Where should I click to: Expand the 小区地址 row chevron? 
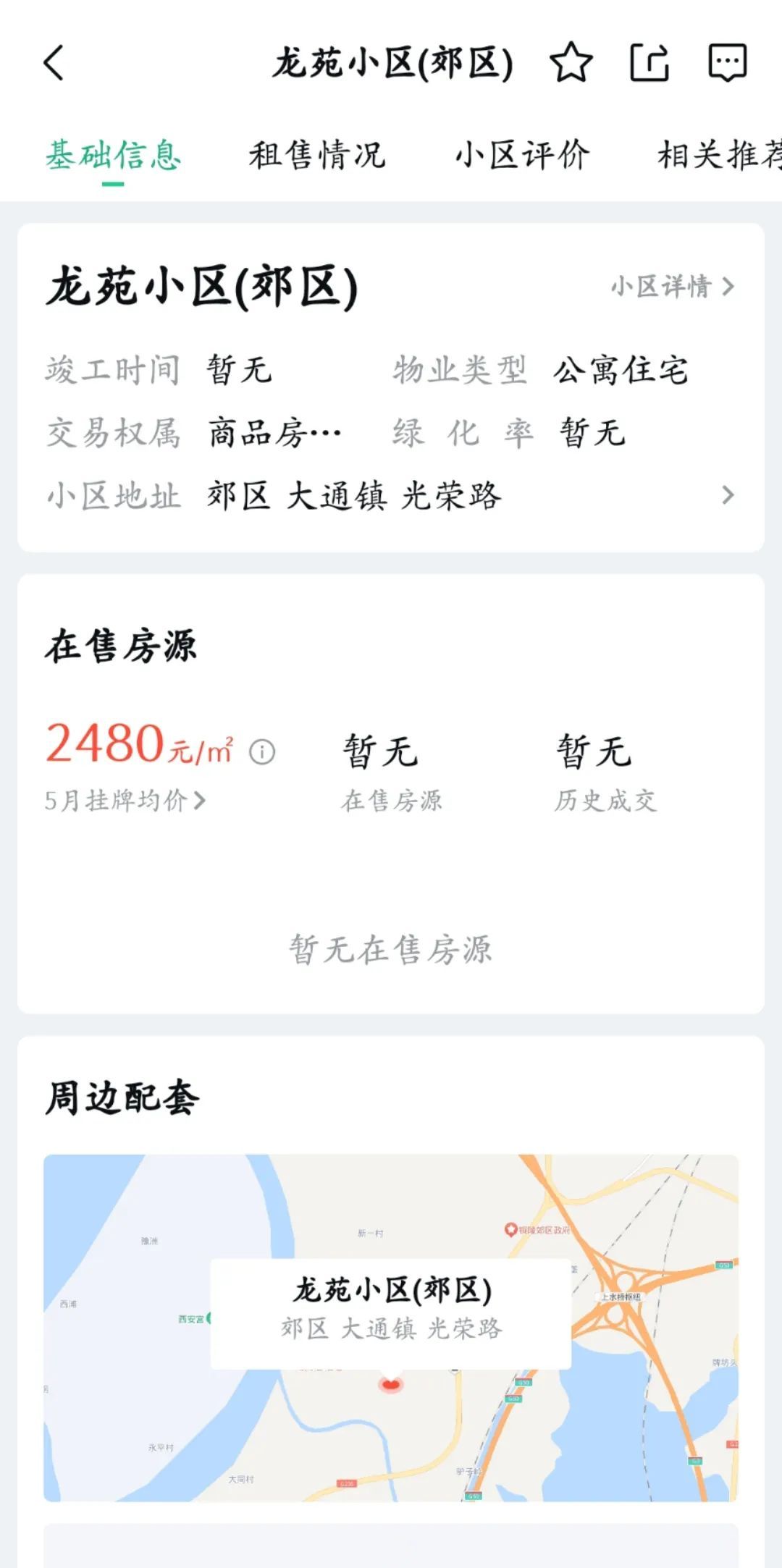[729, 497]
